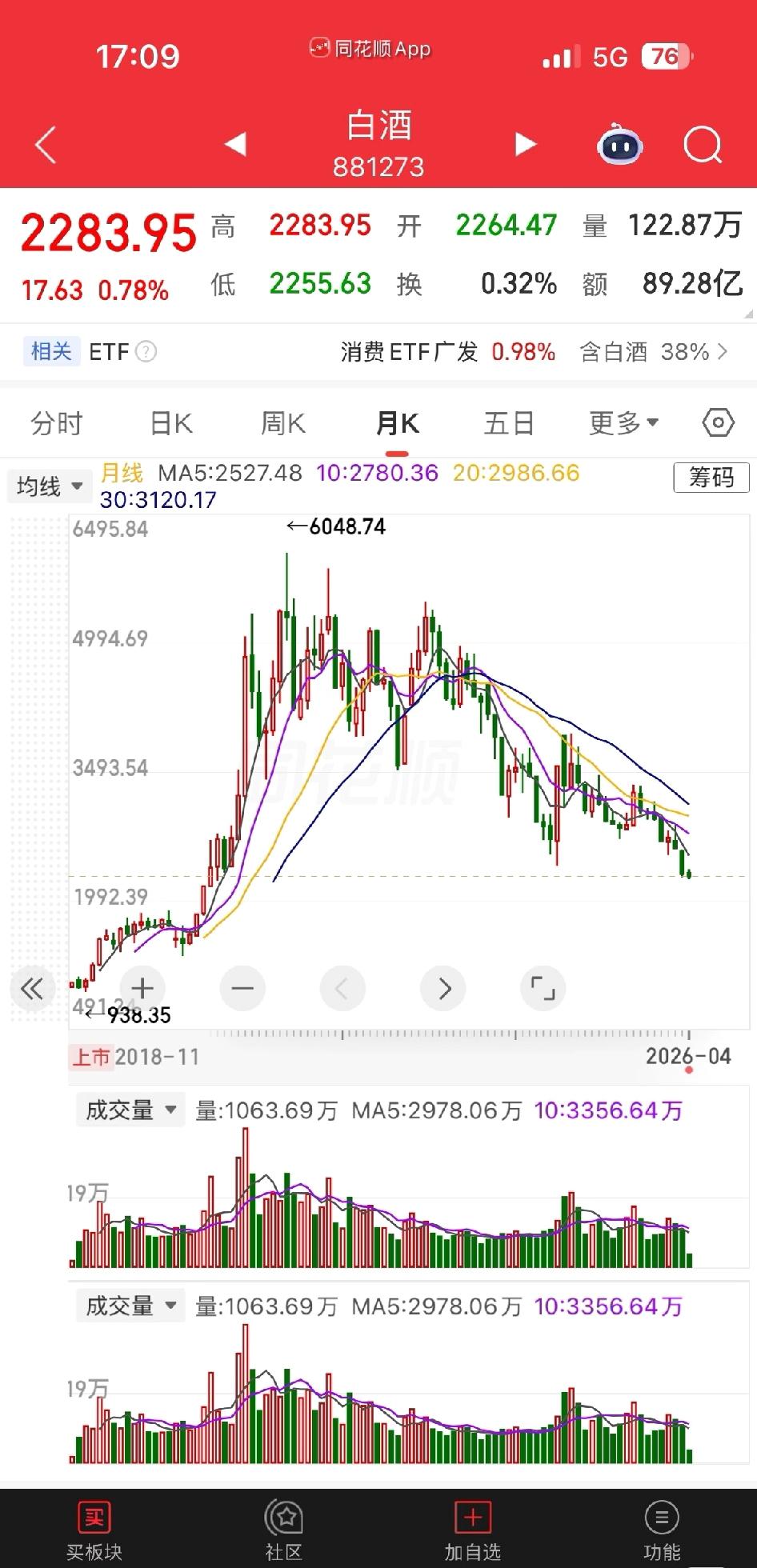Viewport: 757px width, 1568px height.
Task: Zoom out of the K-line chart
Action: point(242,988)
